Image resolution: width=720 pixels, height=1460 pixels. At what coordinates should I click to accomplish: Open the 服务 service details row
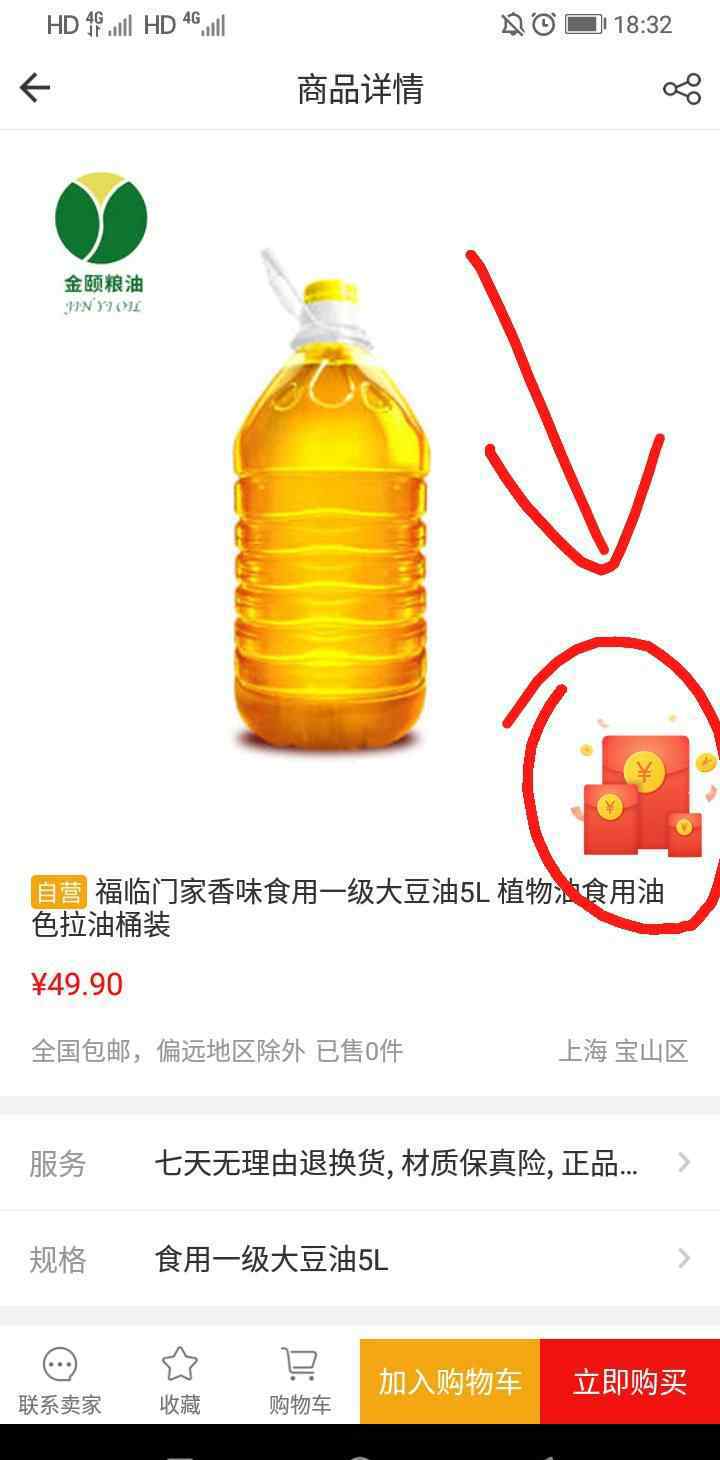tap(360, 1163)
